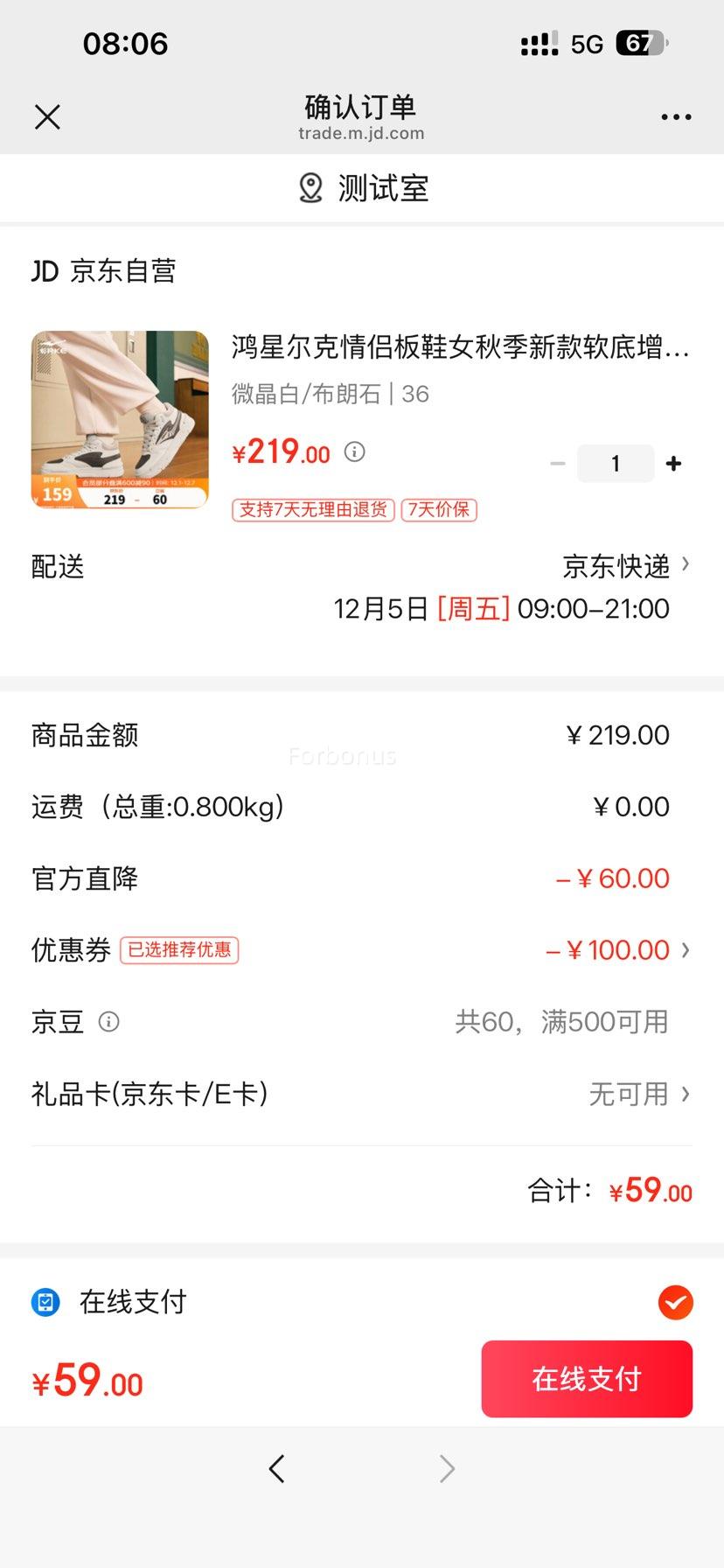Change the delivery address 测试室
Image resolution: width=724 pixels, height=1568 pixels.
[363, 188]
